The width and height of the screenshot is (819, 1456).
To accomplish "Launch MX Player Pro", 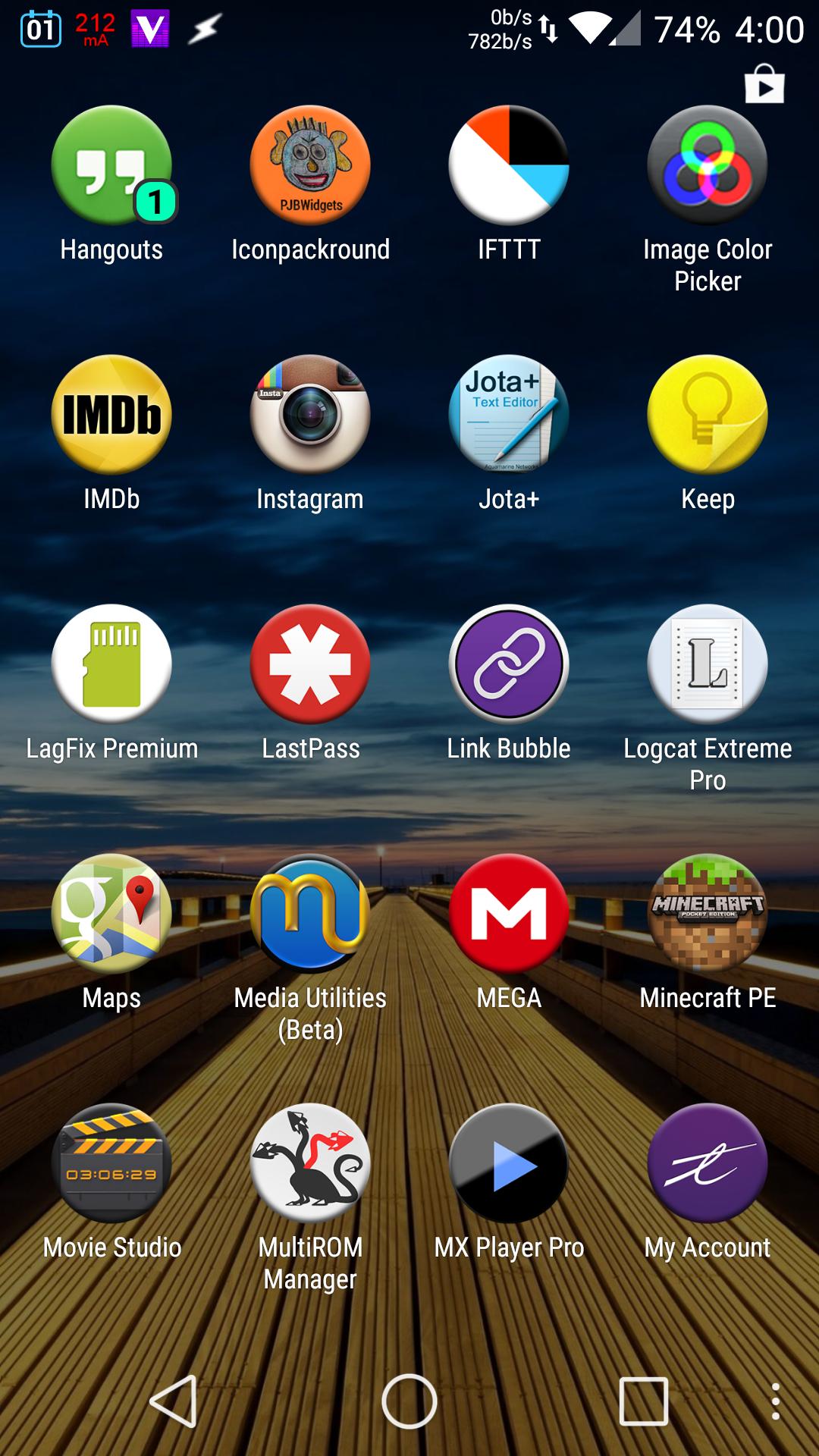I will click(x=509, y=1163).
